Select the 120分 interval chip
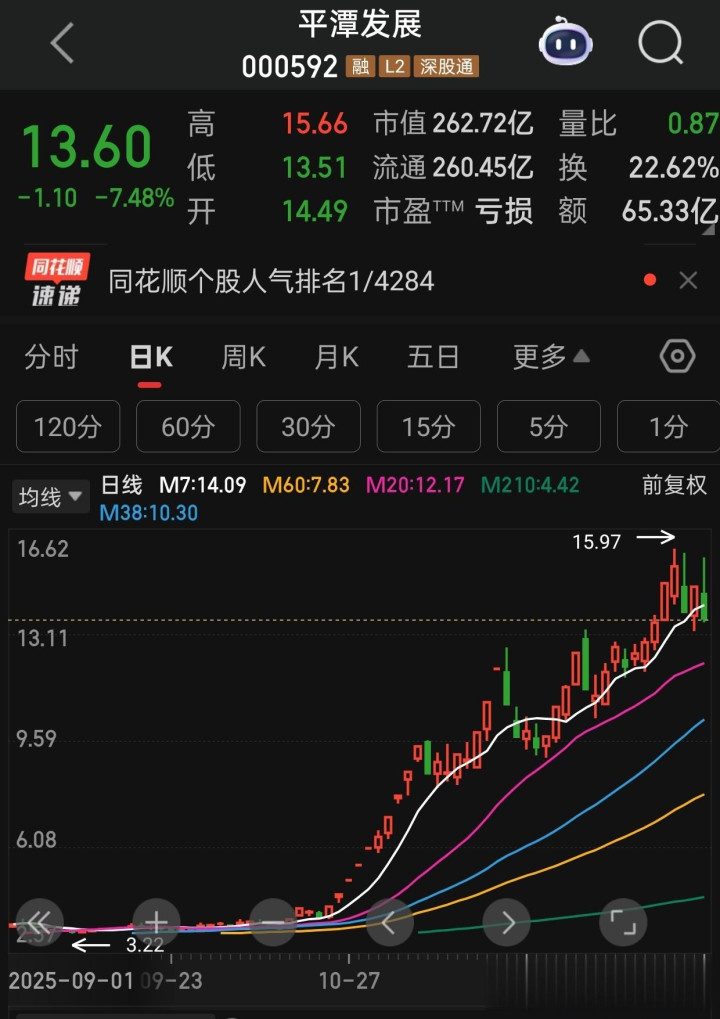Image resolution: width=720 pixels, height=1019 pixels. (x=68, y=427)
